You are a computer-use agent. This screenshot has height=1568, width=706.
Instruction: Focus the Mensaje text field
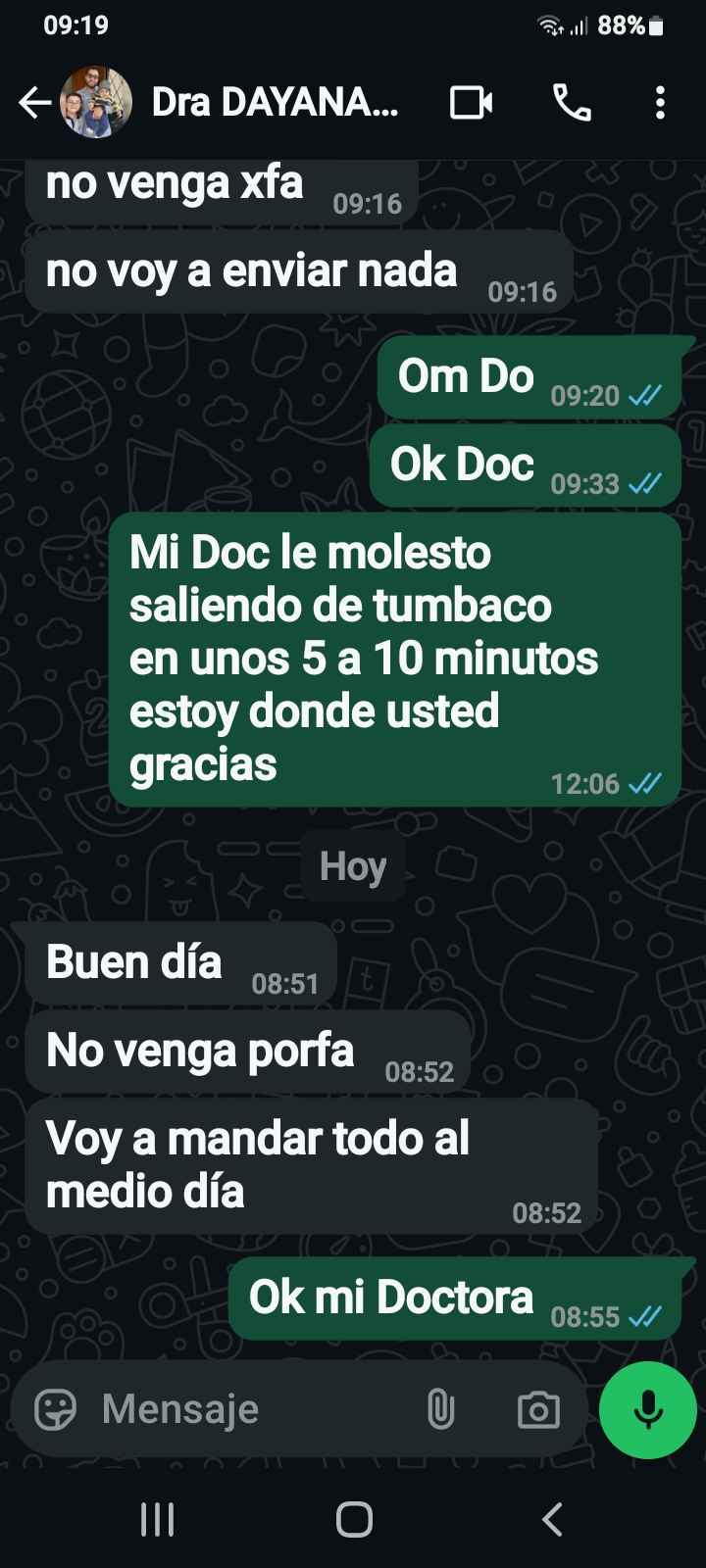[x=245, y=1410]
